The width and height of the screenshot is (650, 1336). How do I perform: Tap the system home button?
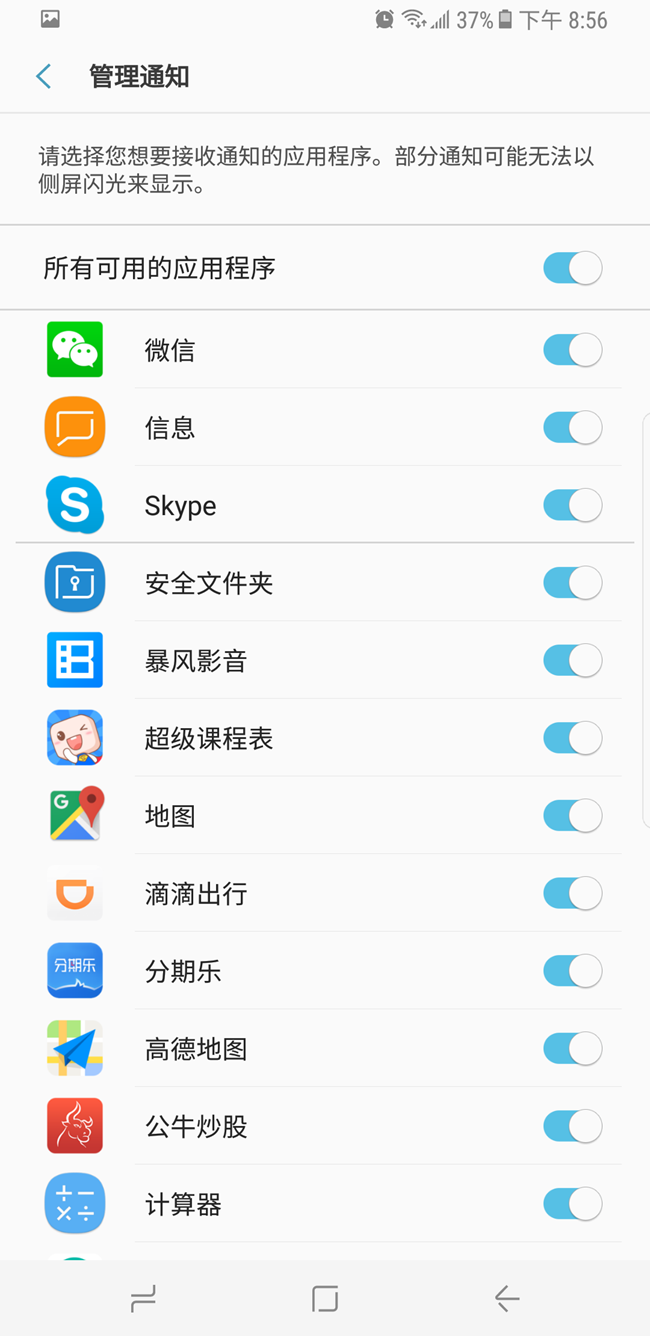325,1299
